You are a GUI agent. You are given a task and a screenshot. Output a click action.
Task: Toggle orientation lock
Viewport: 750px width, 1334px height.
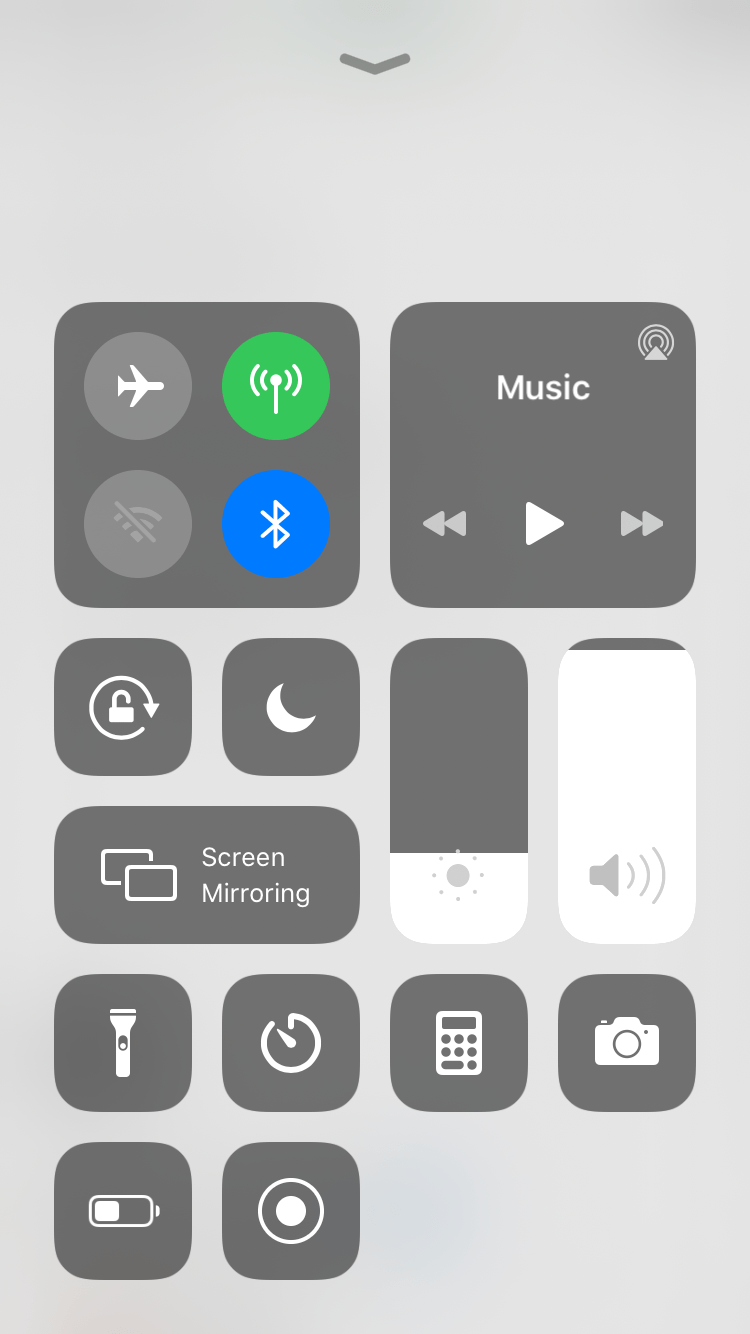[x=122, y=706]
